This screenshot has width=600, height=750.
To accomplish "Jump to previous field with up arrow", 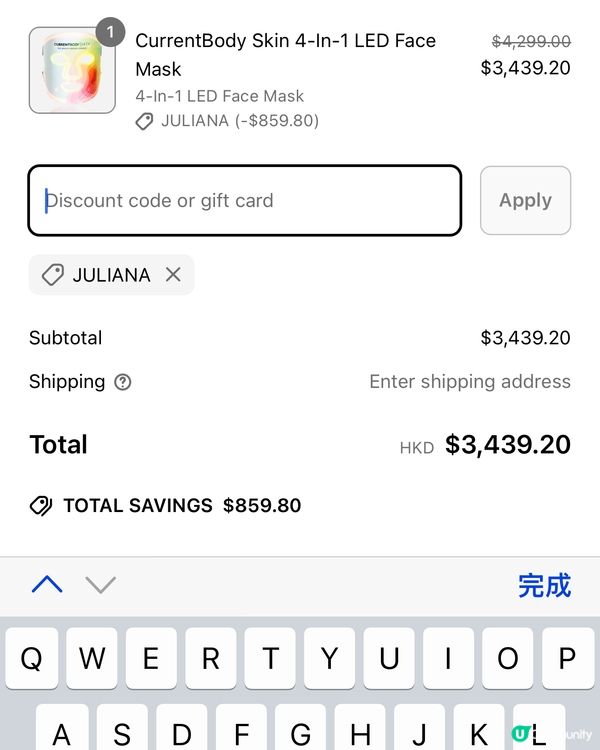I will [x=47, y=585].
